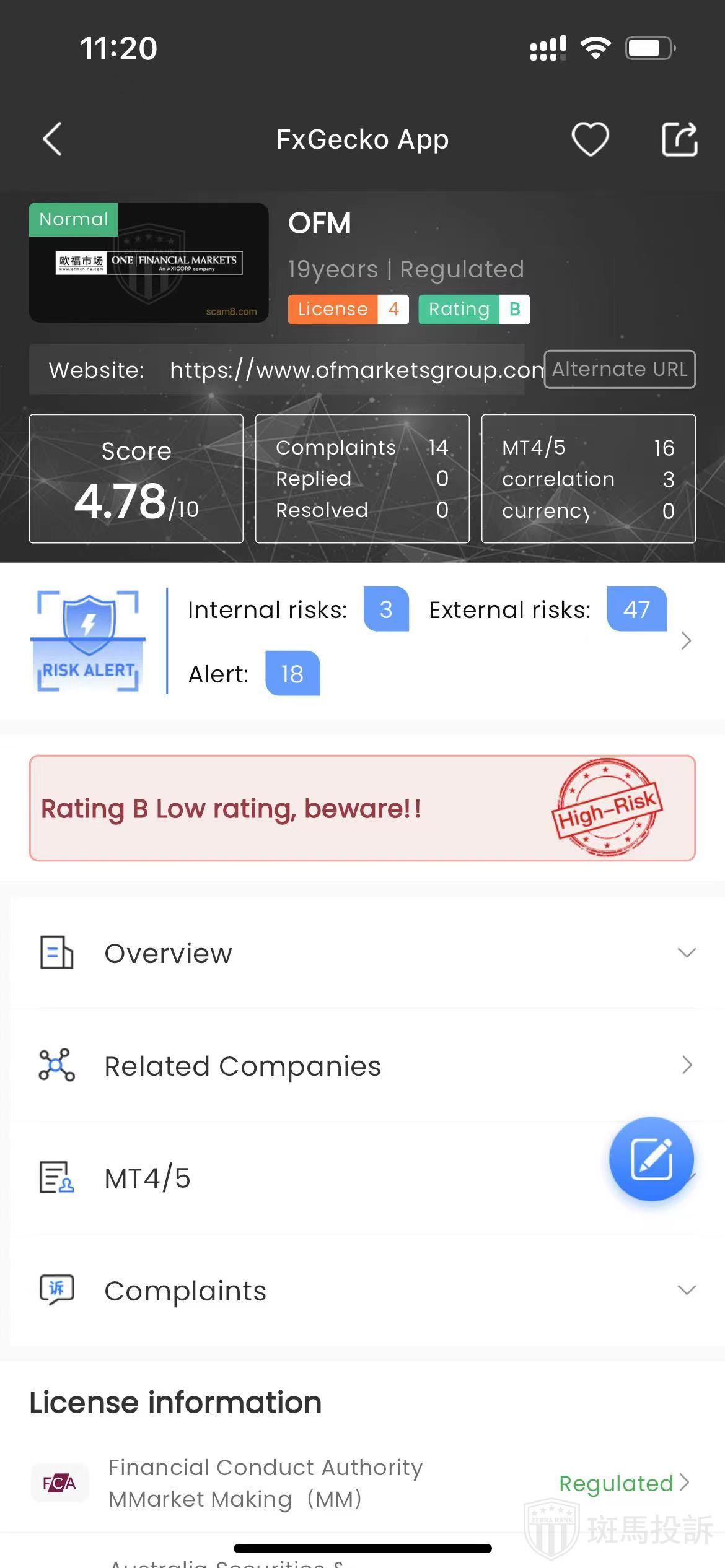725x1568 pixels.
Task: Expand the Complaints section
Action: tap(362, 1291)
